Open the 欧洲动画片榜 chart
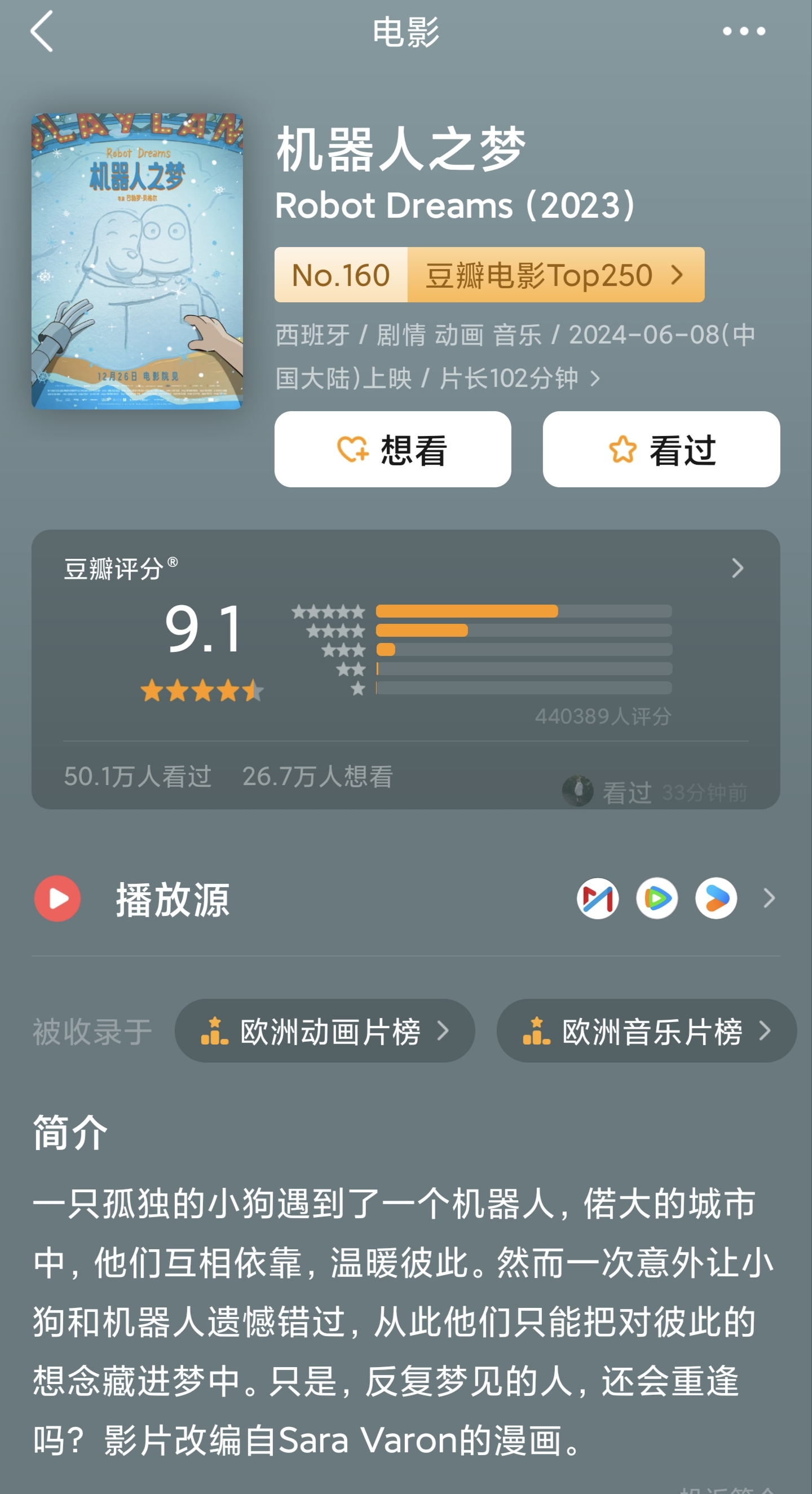This screenshot has height=1494, width=812. (x=325, y=1030)
